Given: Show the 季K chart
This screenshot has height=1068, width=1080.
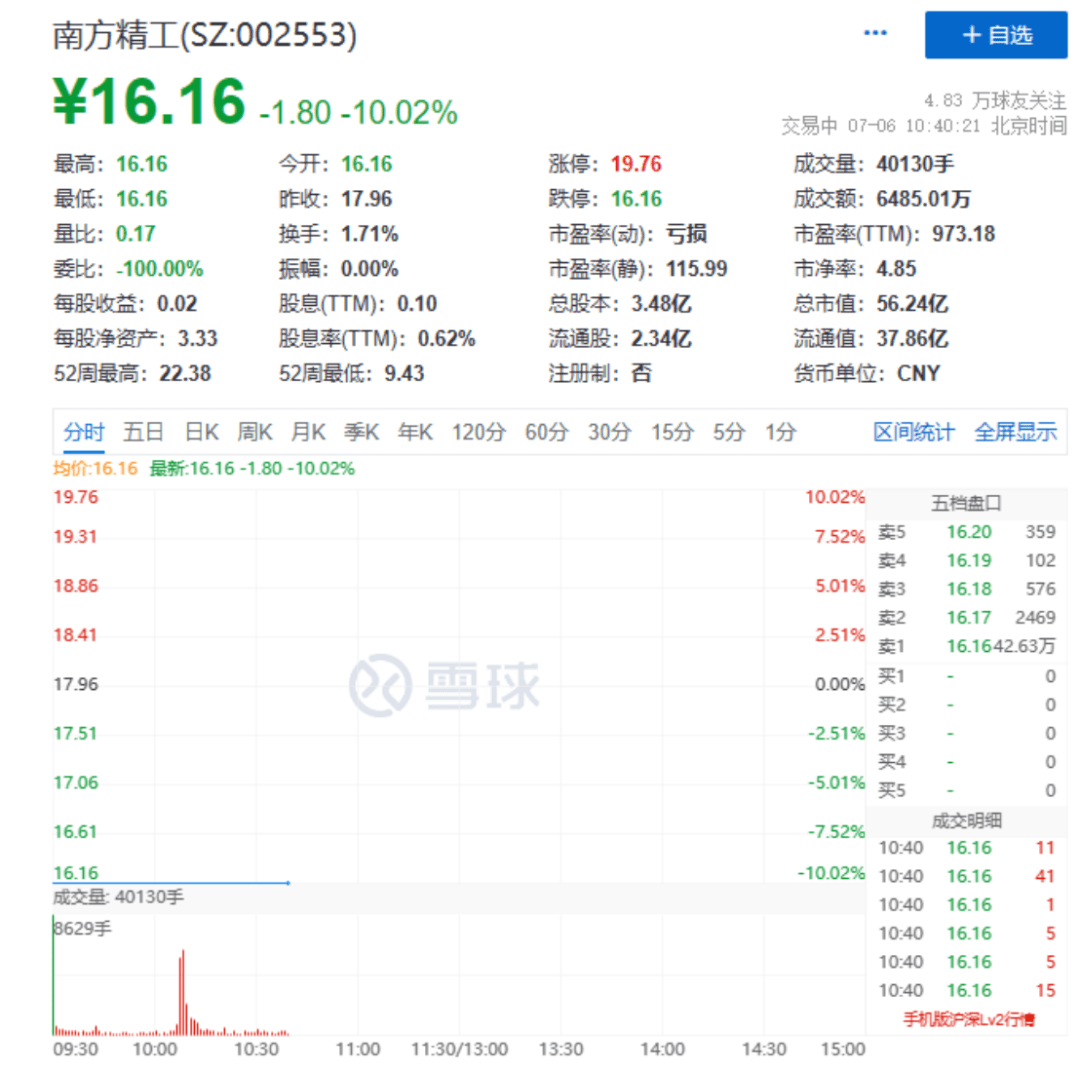Looking at the screenshot, I should click(x=361, y=433).
